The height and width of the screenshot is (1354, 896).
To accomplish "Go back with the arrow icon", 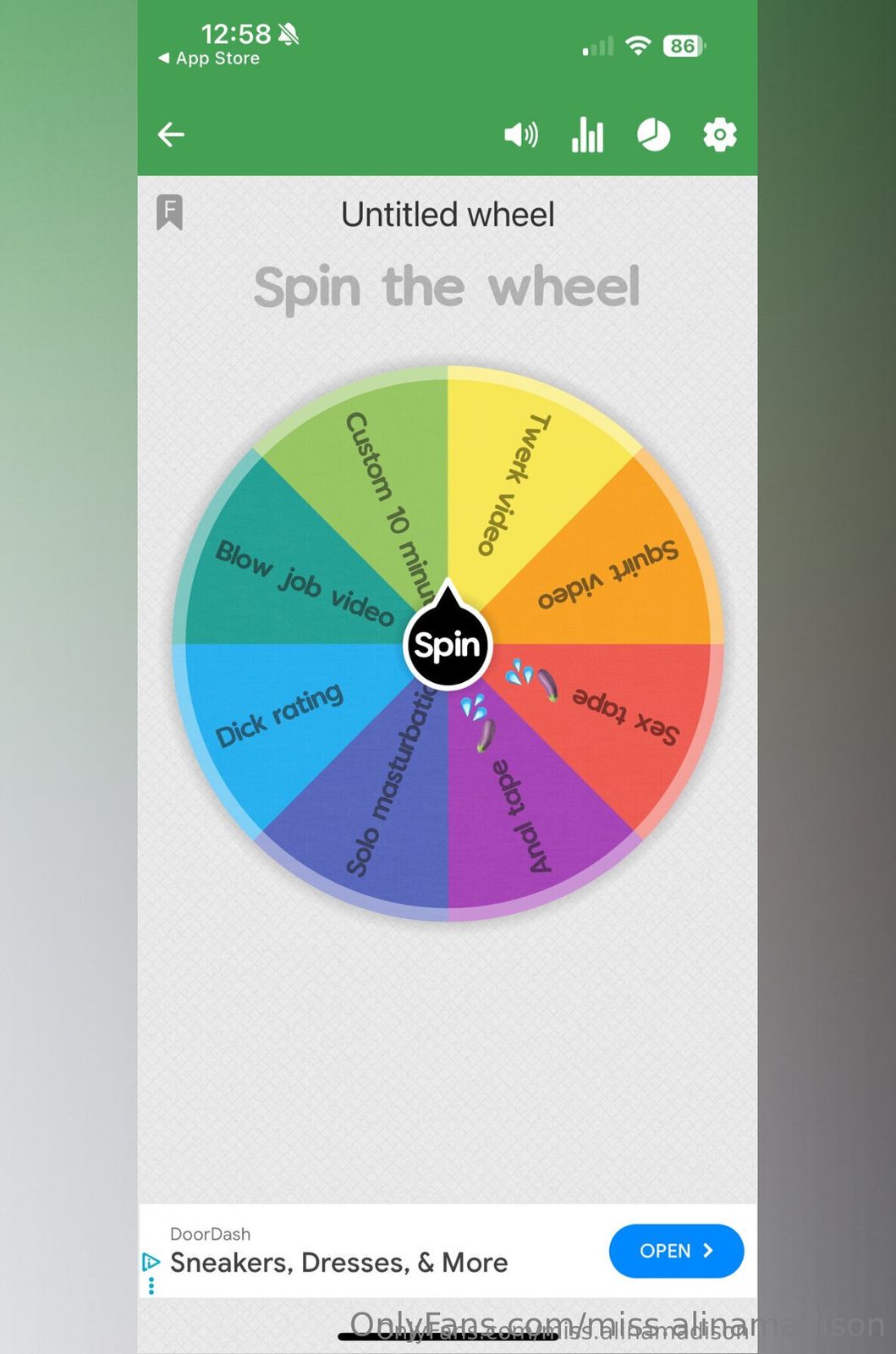I will coord(171,135).
